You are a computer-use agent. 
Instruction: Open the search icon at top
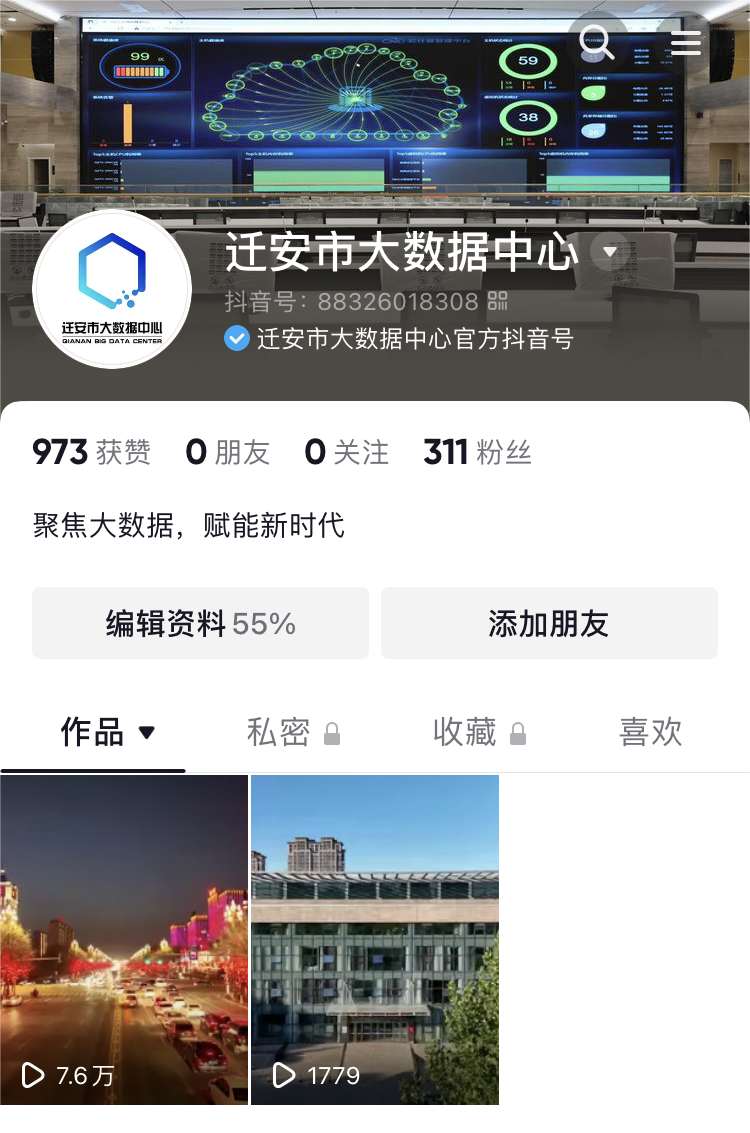point(598,42)
